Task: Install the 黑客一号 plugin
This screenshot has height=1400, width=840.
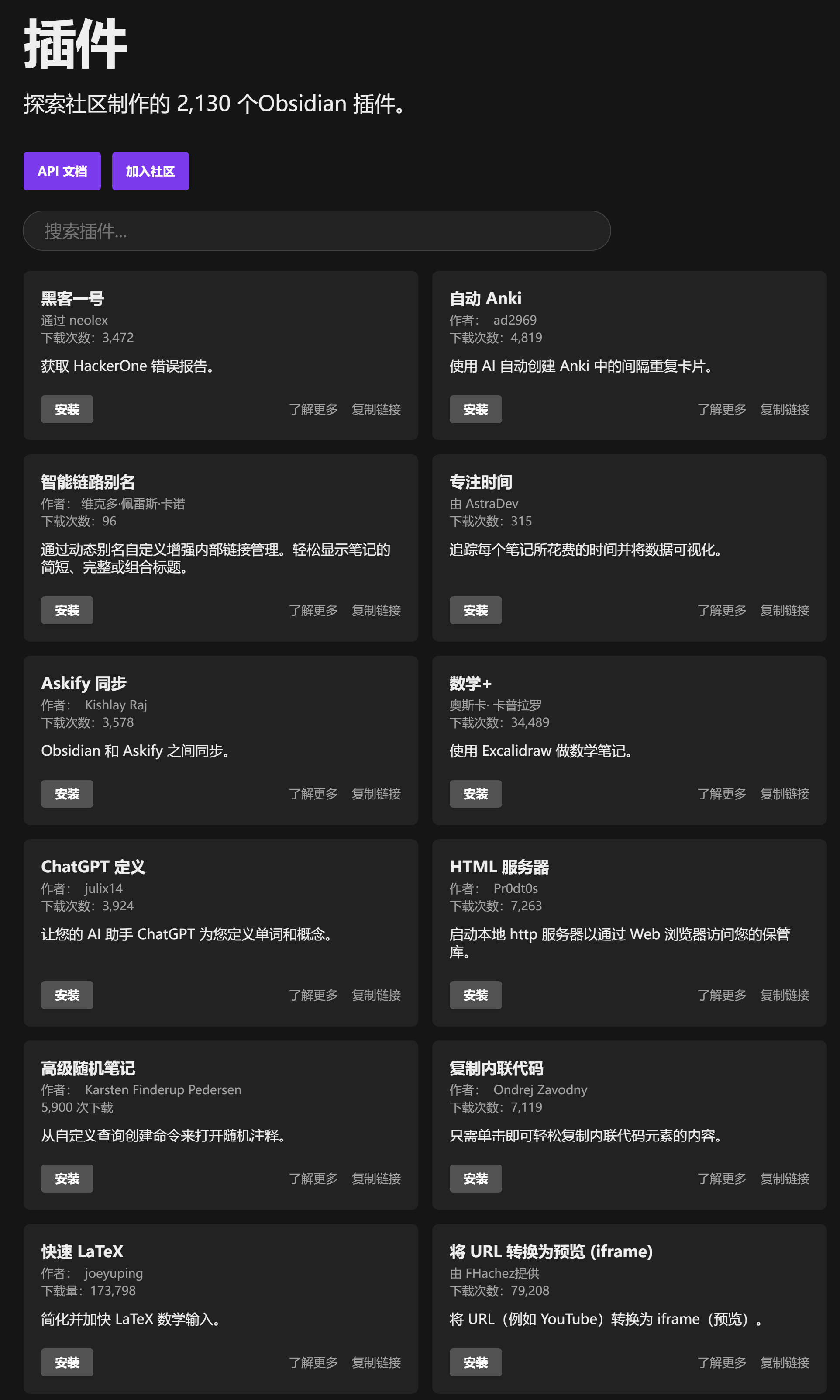Action: 67,409
